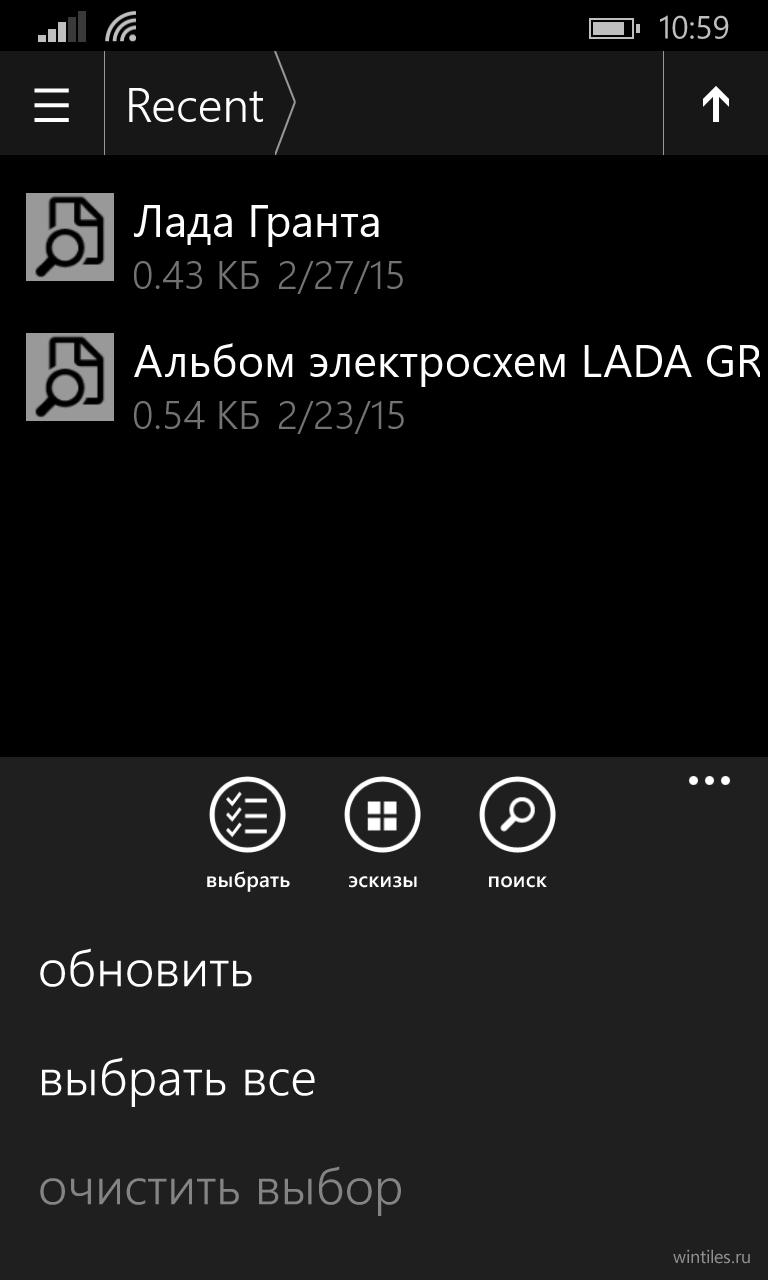Choose обновить to refresh the list
The width and height of the screenshot is (768, 1280).
146,970
